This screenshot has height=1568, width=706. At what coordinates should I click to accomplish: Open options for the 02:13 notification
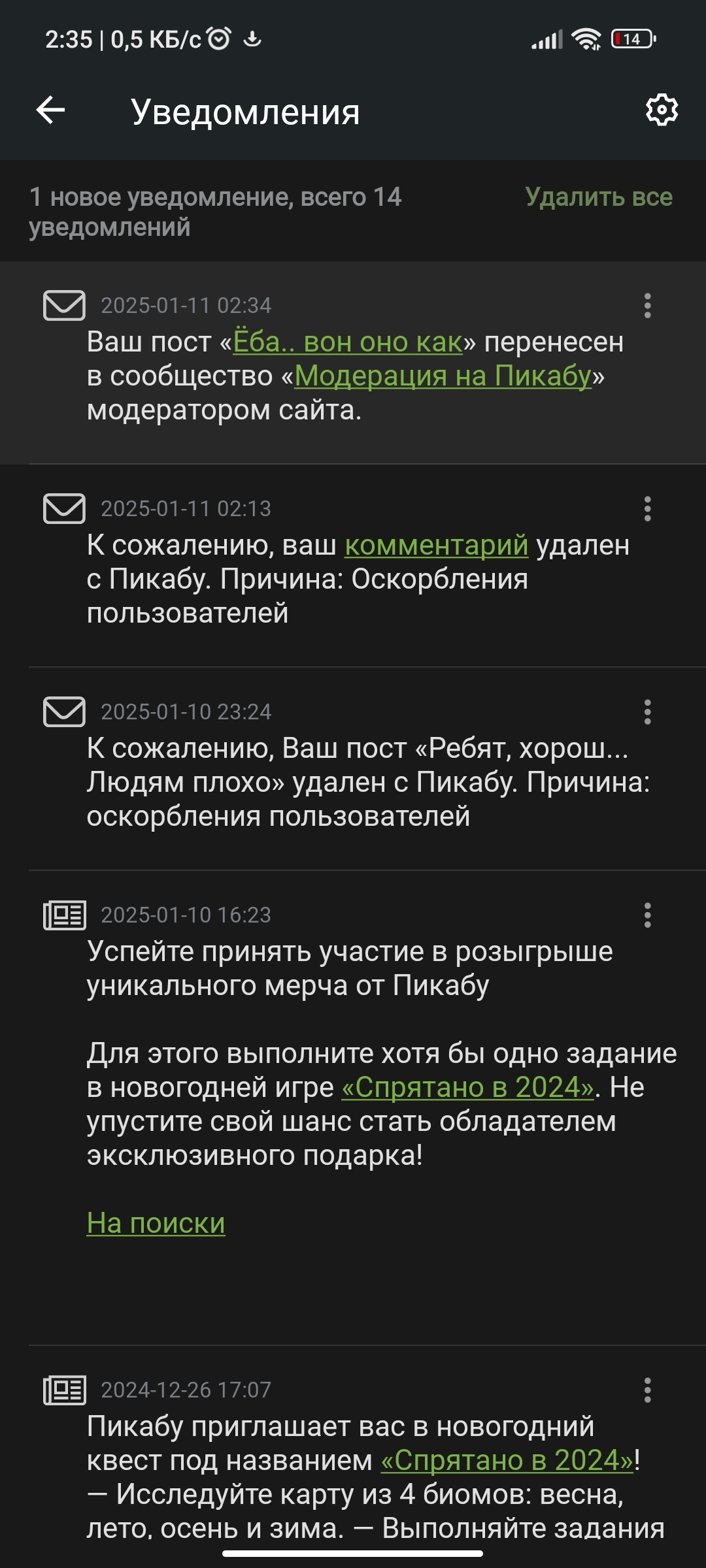click(x=647, y=509)
